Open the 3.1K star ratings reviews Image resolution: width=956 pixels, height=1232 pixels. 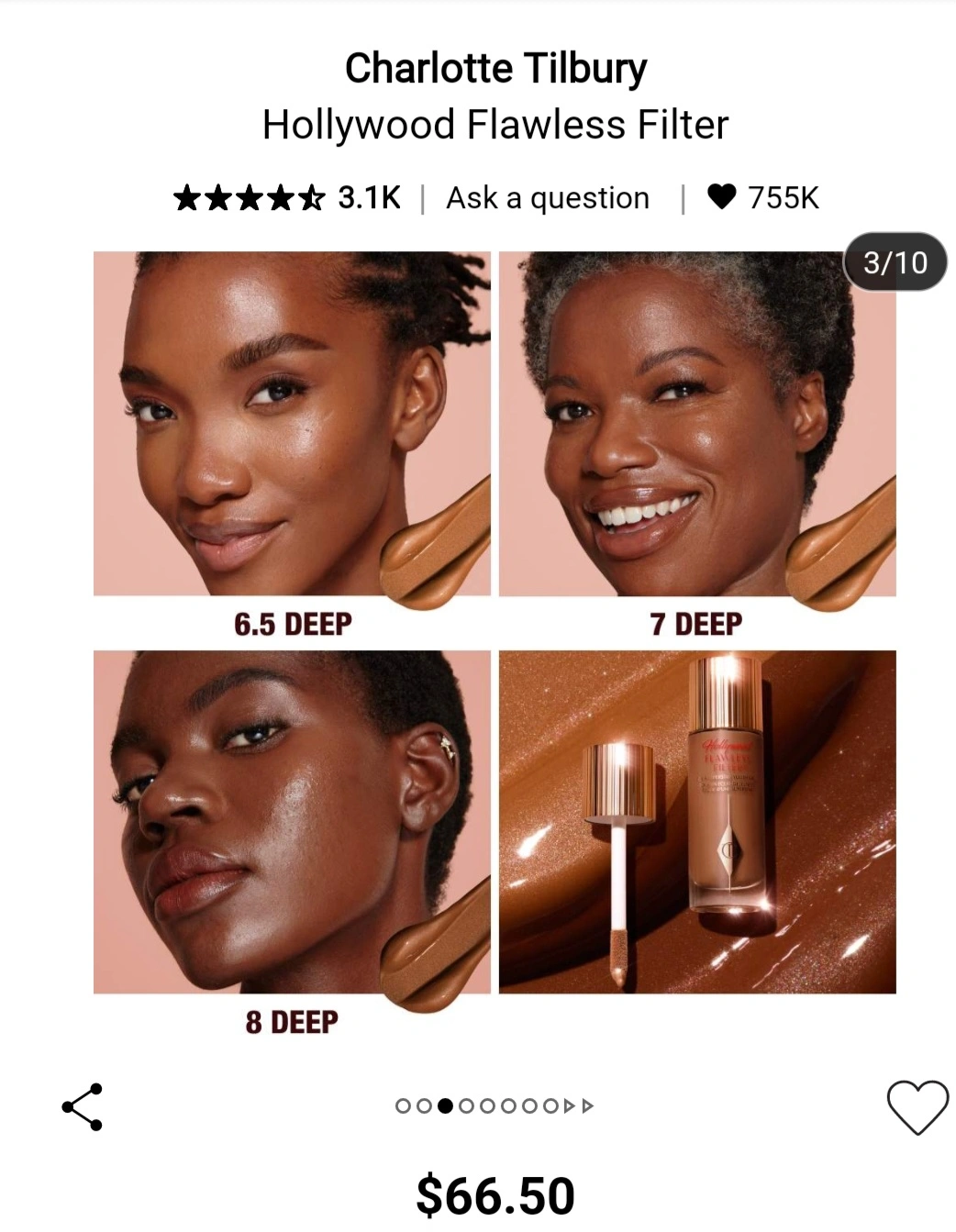point(286,198)
